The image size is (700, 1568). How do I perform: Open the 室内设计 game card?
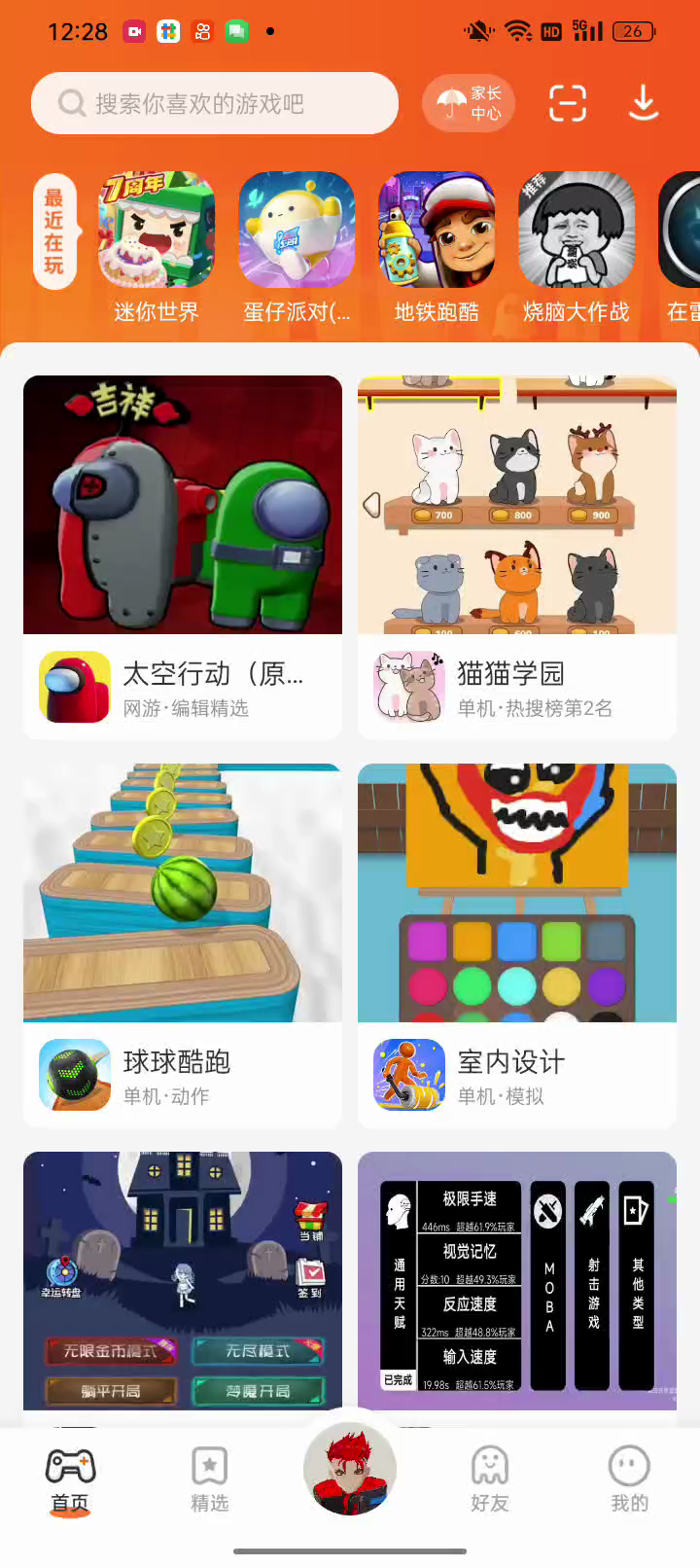point(517,944)
